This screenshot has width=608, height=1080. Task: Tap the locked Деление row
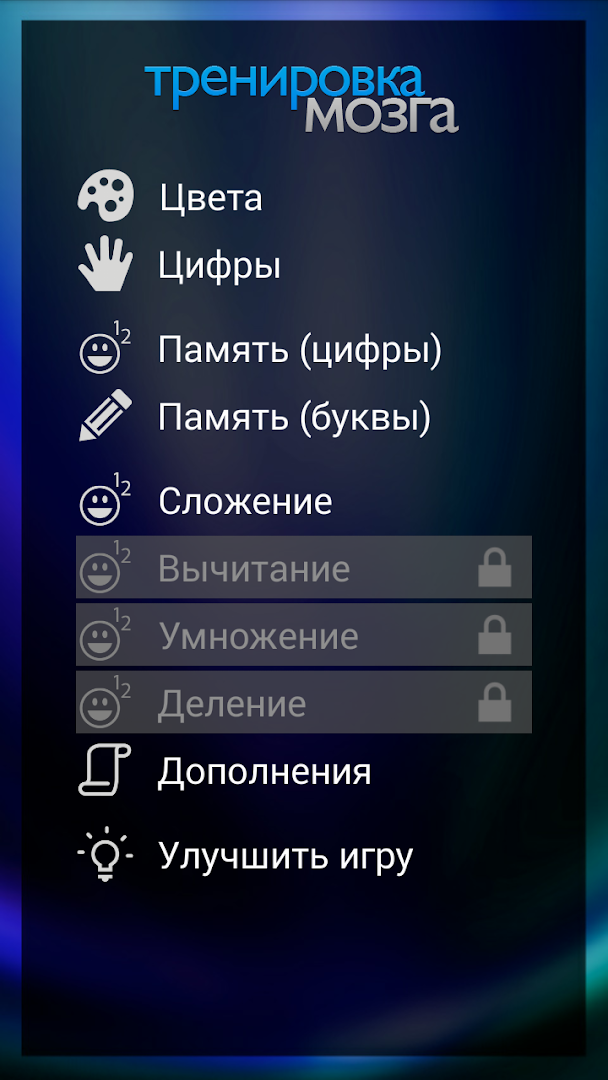pyautogui.click(x=303, y=704)
